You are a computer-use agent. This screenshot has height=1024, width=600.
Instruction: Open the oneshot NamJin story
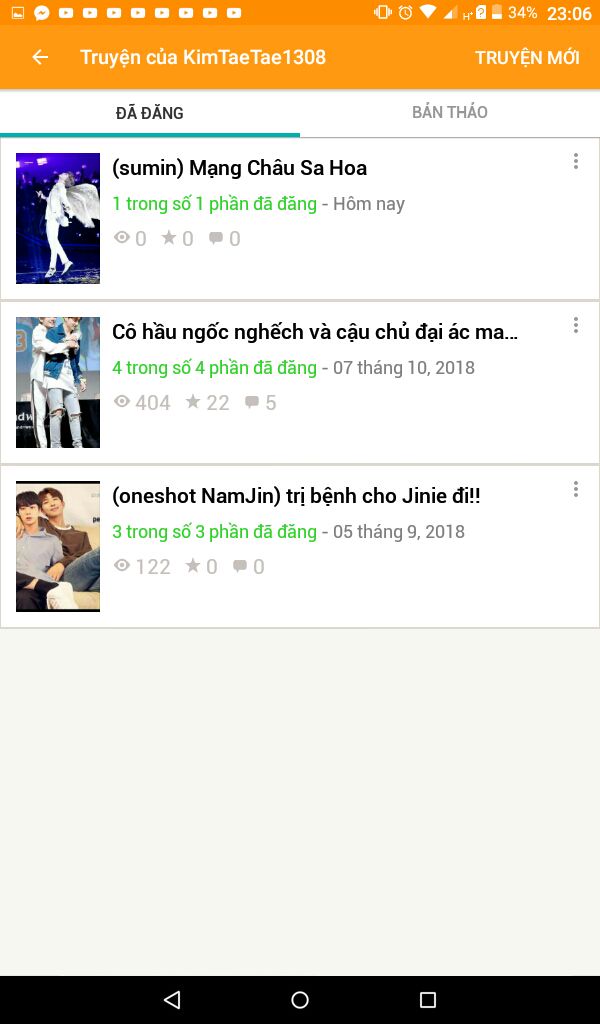pyautogui.click(x=300, y=547)
